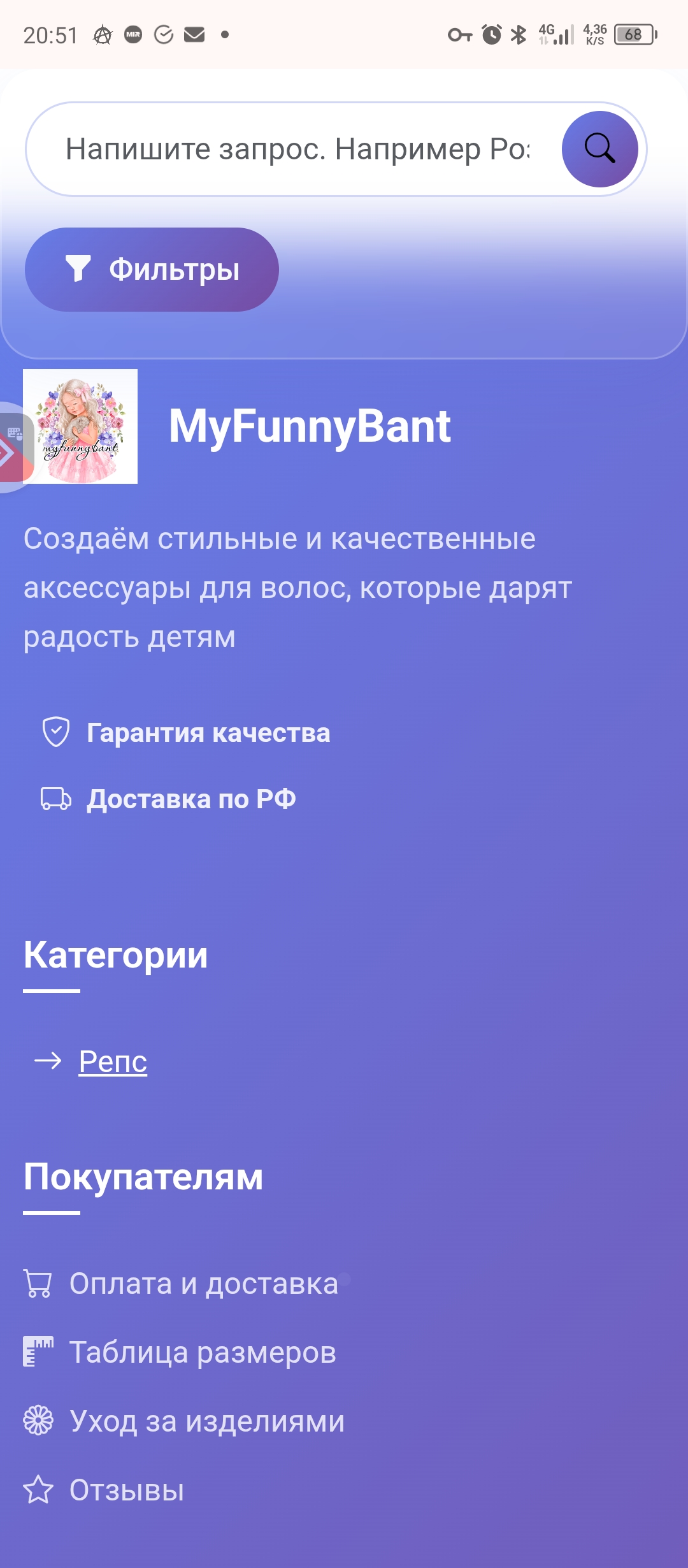The width and height of the screenshot is (688, 1568).
Task: Tap the search query input field
Action: tap(287, 149)
